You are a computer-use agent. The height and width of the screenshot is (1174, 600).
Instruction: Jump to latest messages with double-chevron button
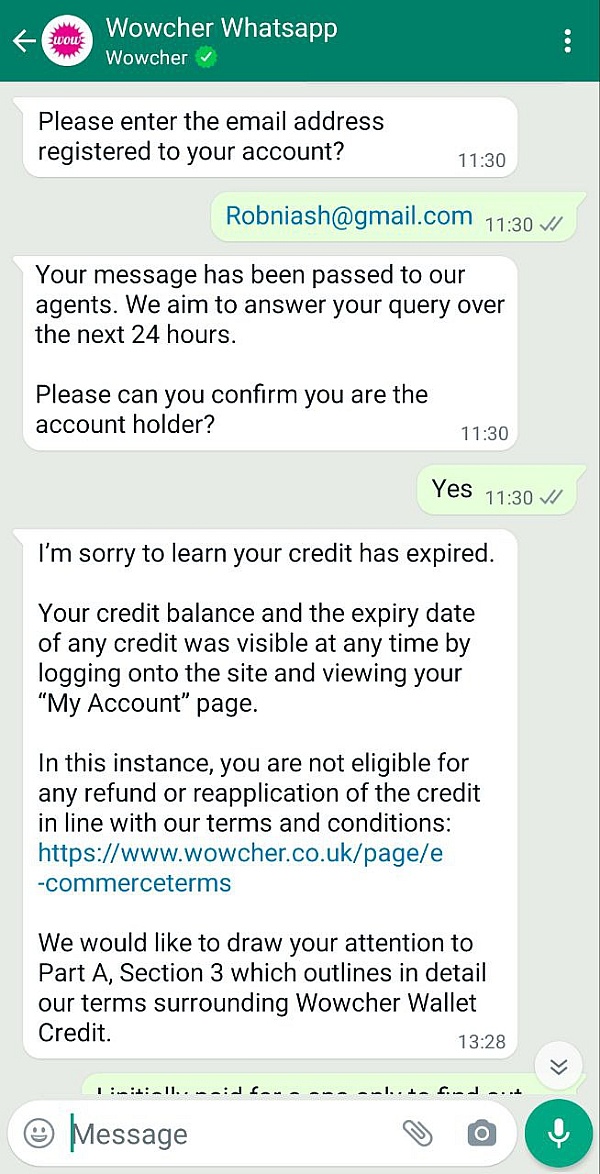(559, 1067)
